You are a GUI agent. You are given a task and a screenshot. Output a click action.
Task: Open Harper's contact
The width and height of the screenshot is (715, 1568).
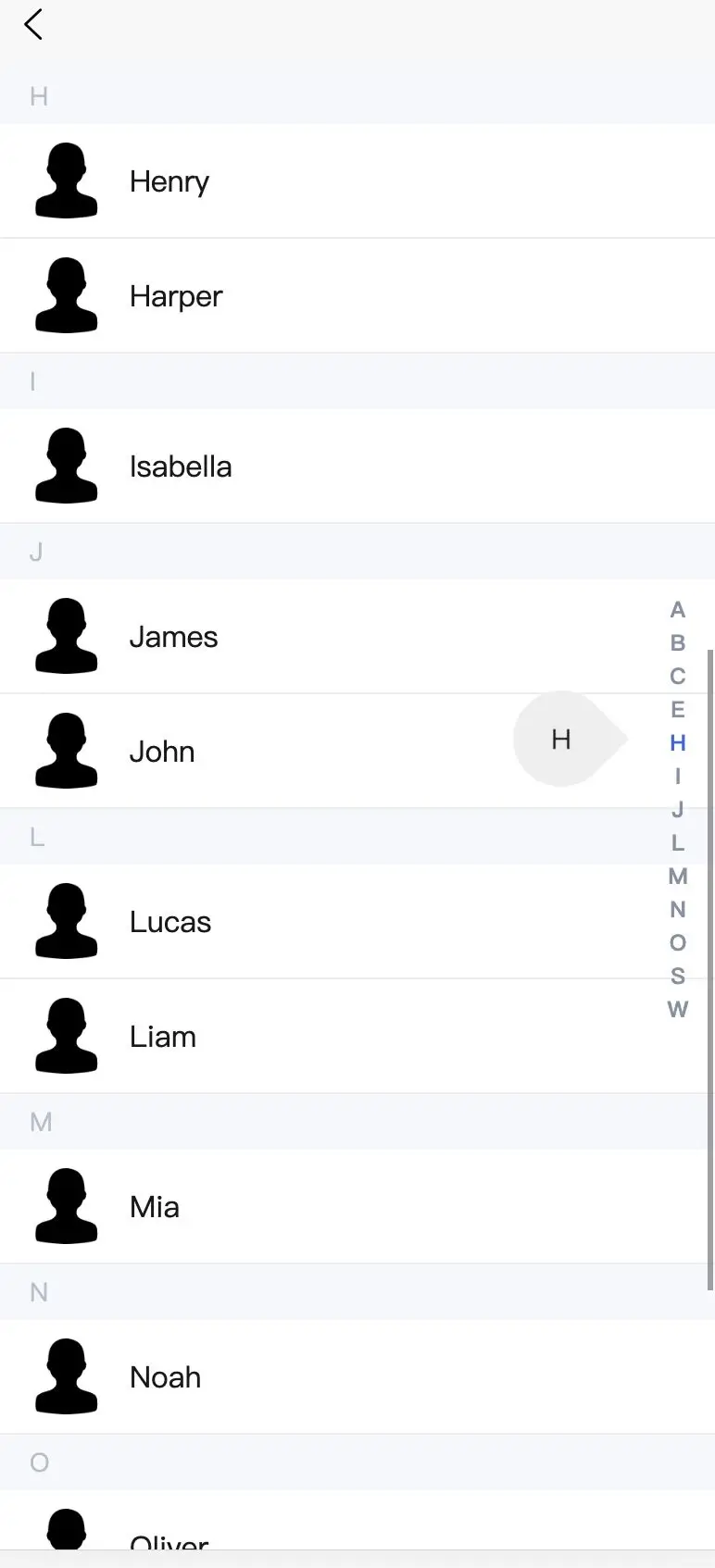pos(357,296)
